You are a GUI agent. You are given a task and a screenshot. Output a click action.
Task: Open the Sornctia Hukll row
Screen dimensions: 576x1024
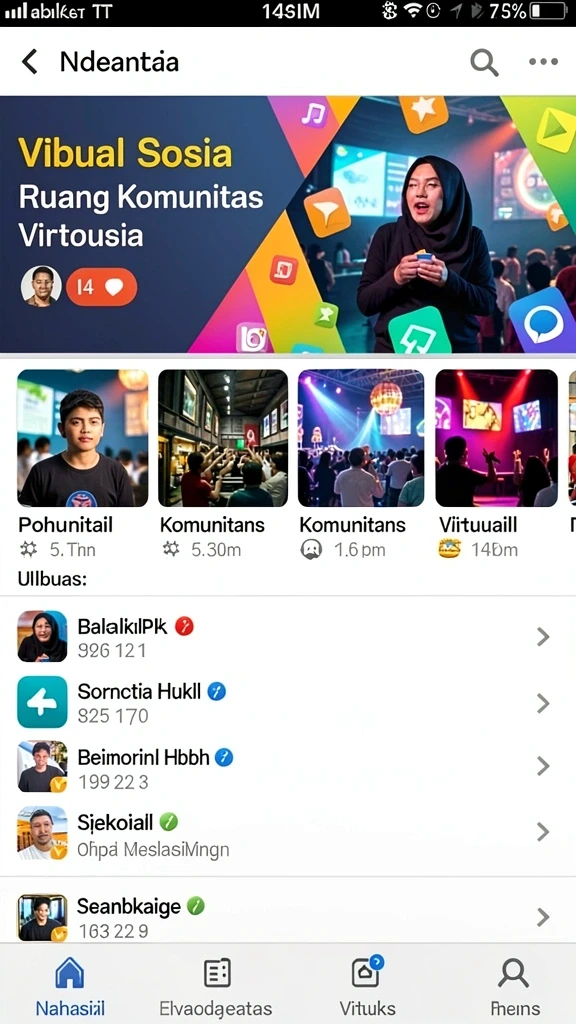[x=288, y=703]
